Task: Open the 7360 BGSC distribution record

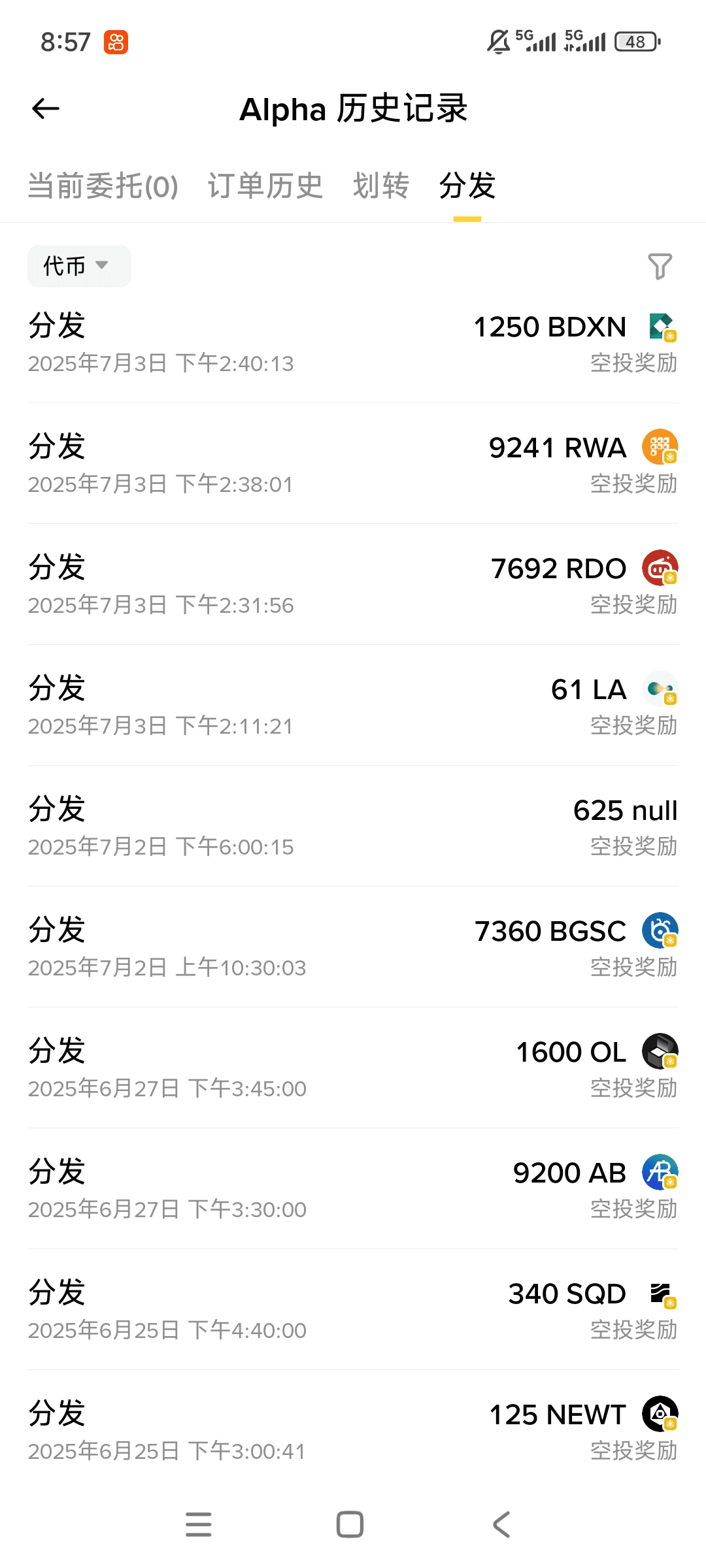Action: pyautogui.click(x=353, y=947)
